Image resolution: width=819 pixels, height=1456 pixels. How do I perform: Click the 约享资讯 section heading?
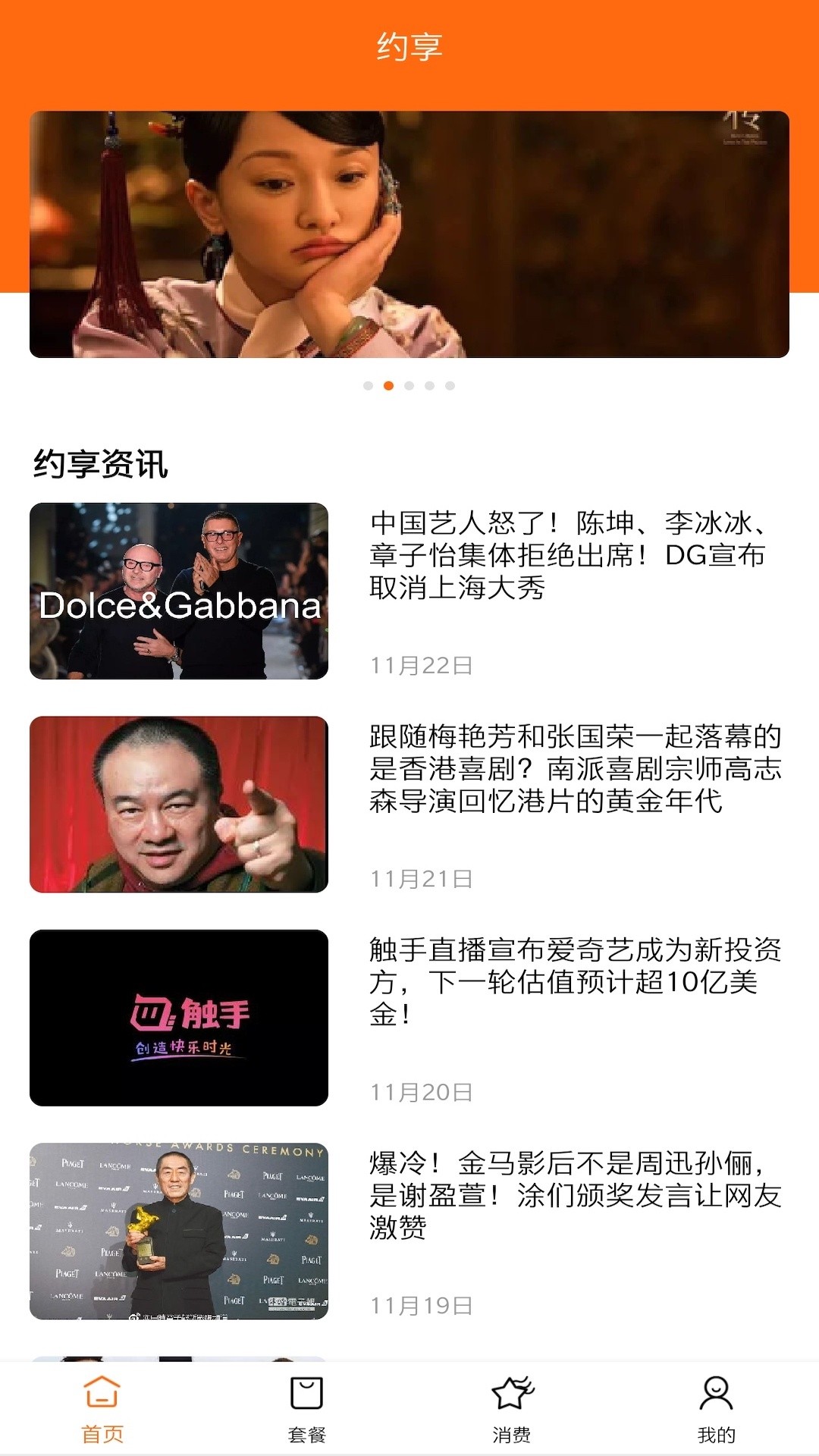(x=100, y=463)
